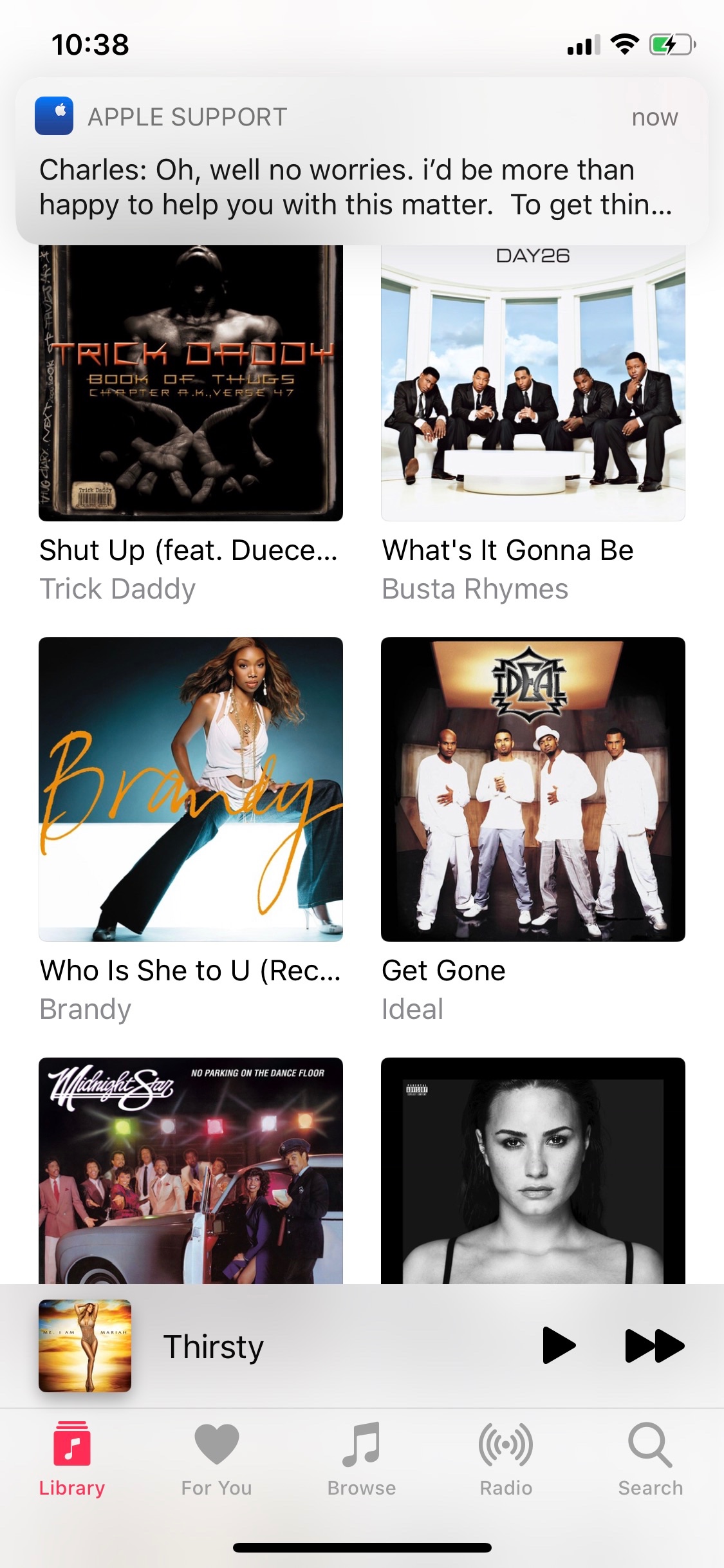The image size is (724, 1568).
Task: Switch to the Browse tab
Action: (x=362, y=1459)
